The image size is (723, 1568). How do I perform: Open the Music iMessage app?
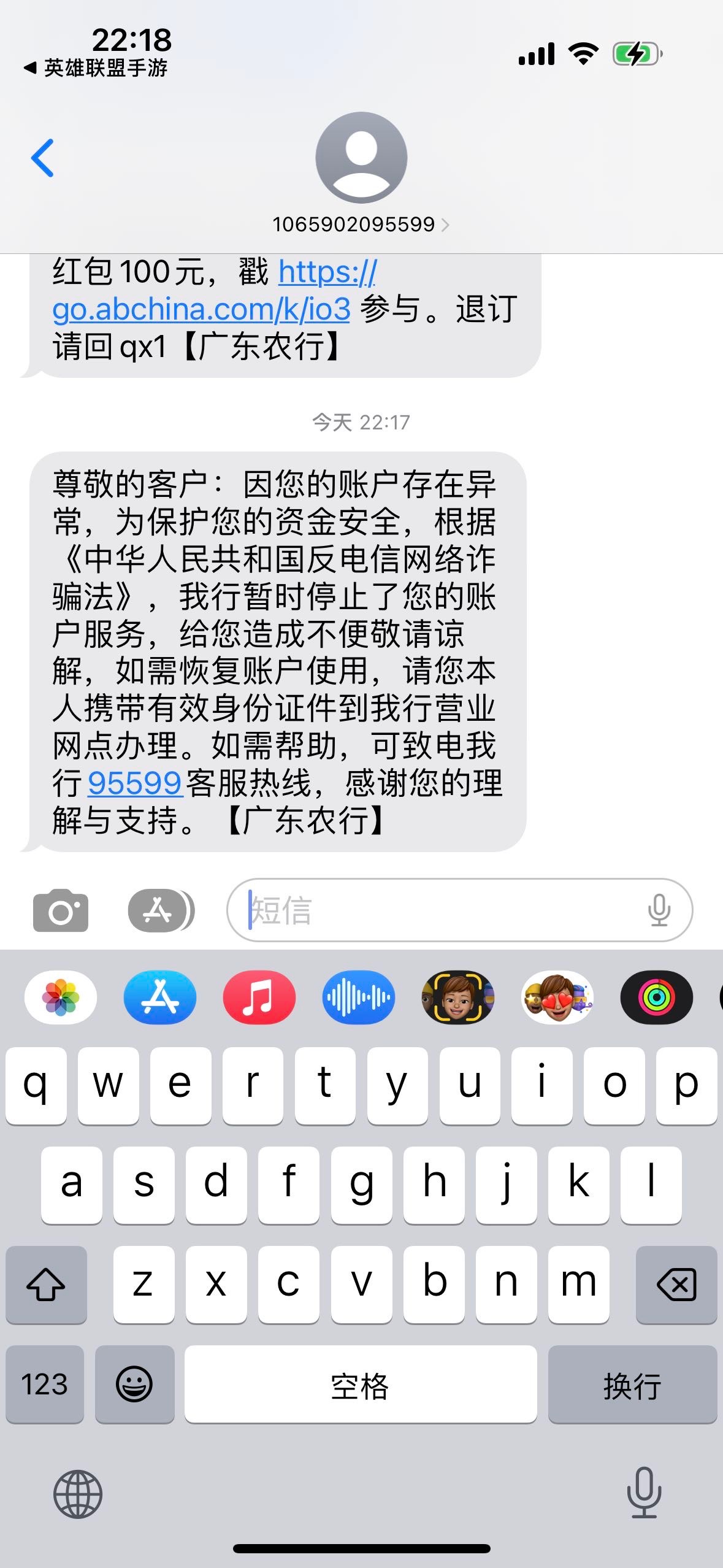pos(259,997)
